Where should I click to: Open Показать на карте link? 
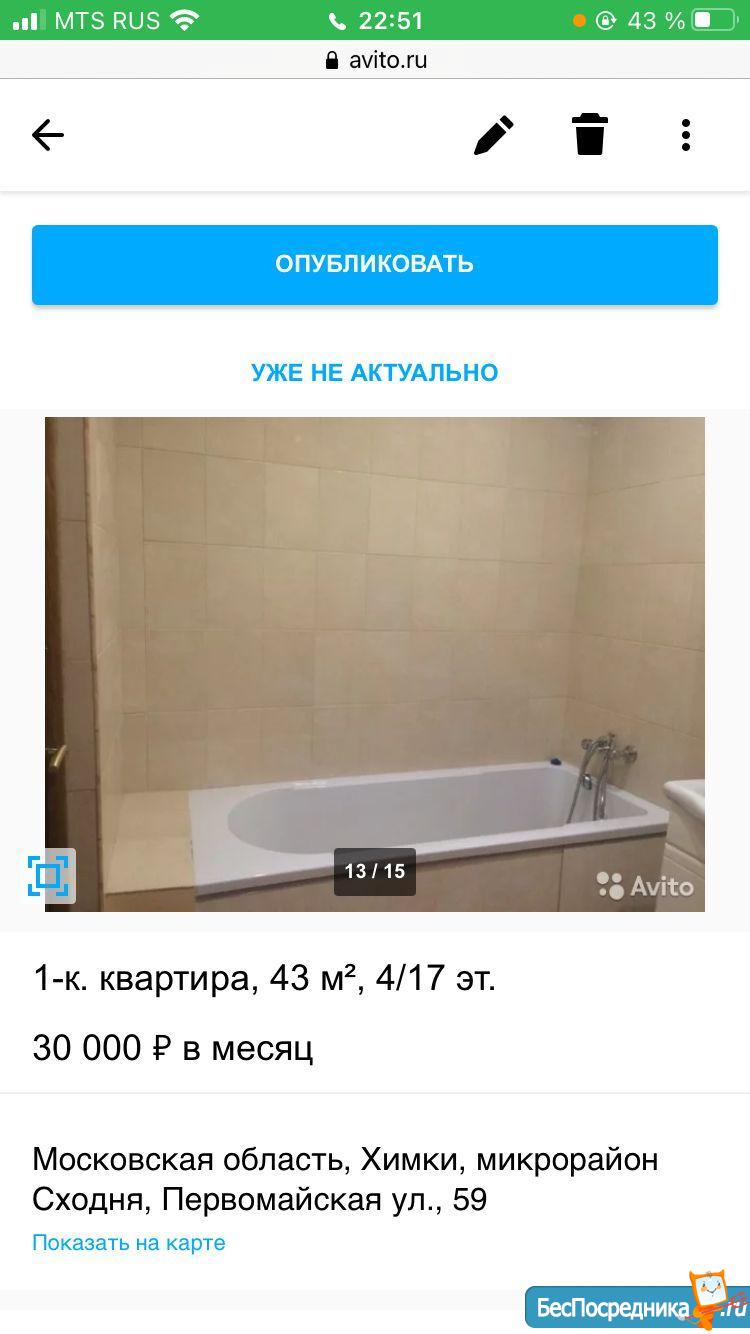129,1243
